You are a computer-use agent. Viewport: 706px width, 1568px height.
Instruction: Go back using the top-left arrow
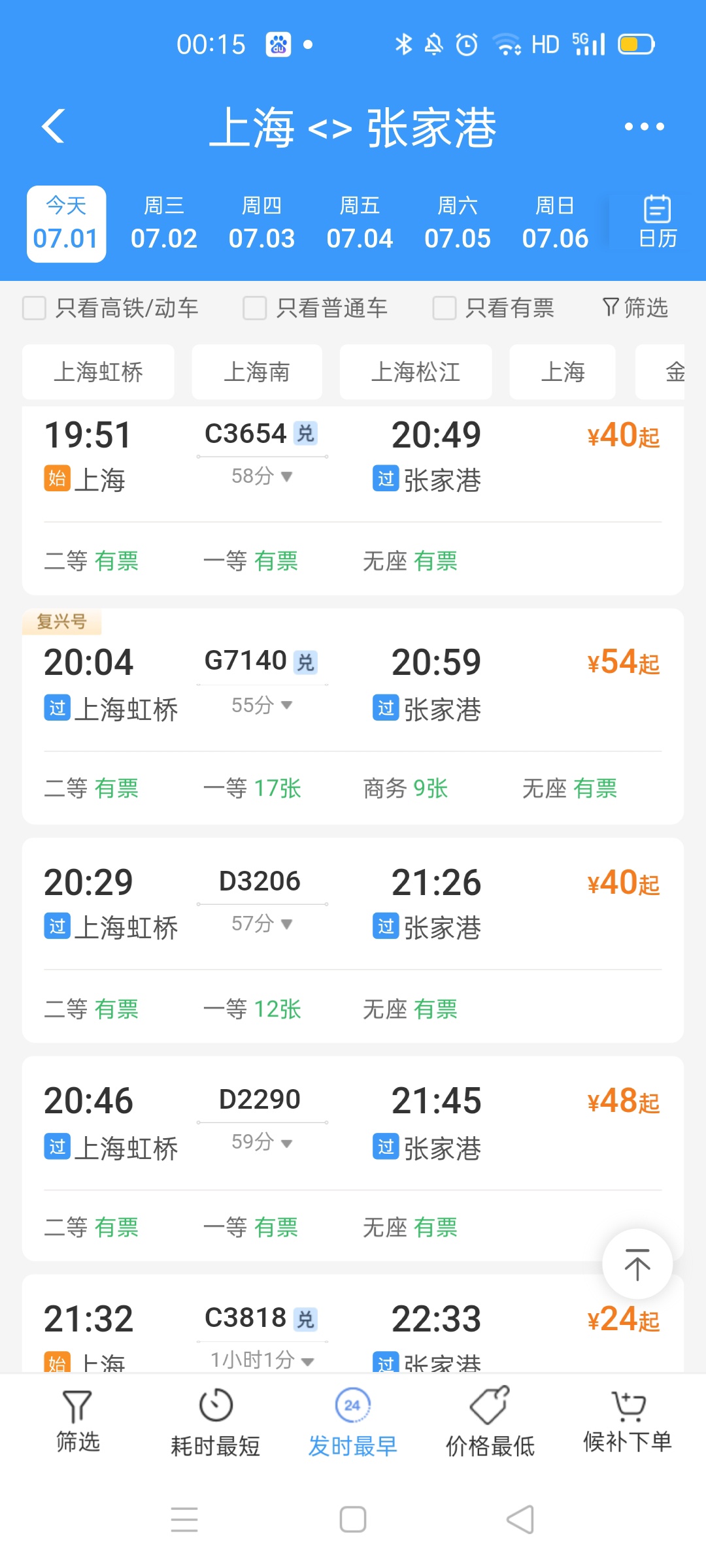click(x=54, y=126)
